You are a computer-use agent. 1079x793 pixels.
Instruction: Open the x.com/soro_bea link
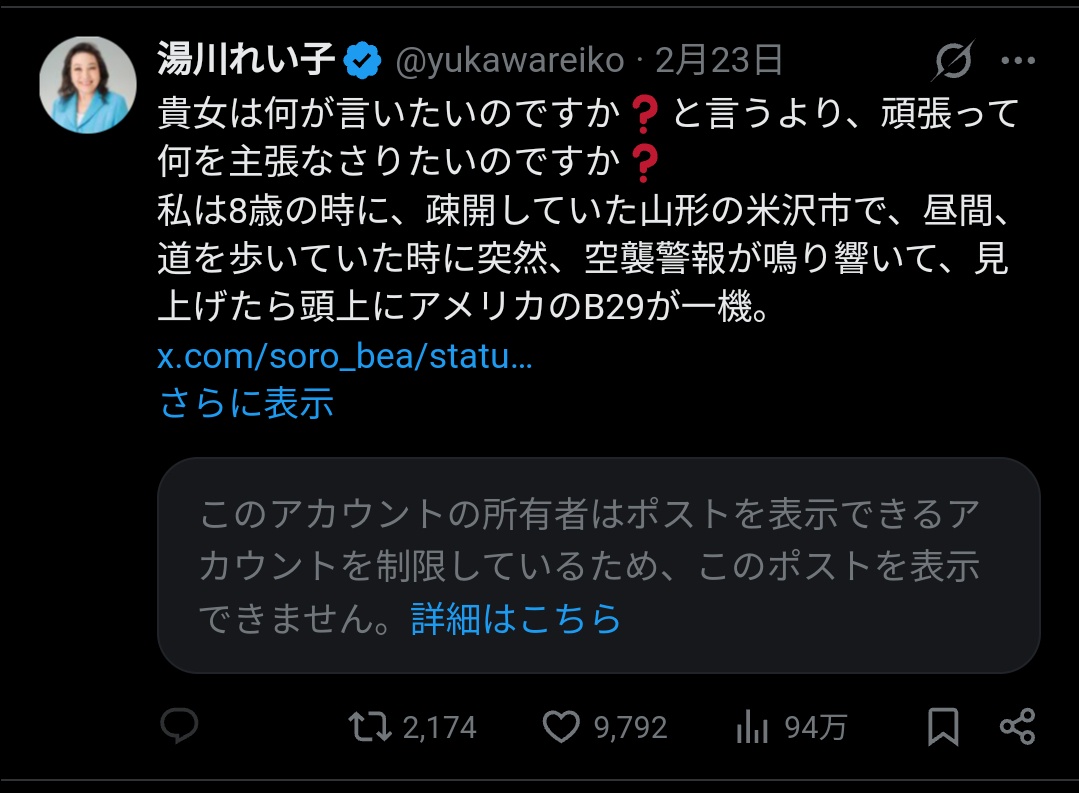coord(345,357)
